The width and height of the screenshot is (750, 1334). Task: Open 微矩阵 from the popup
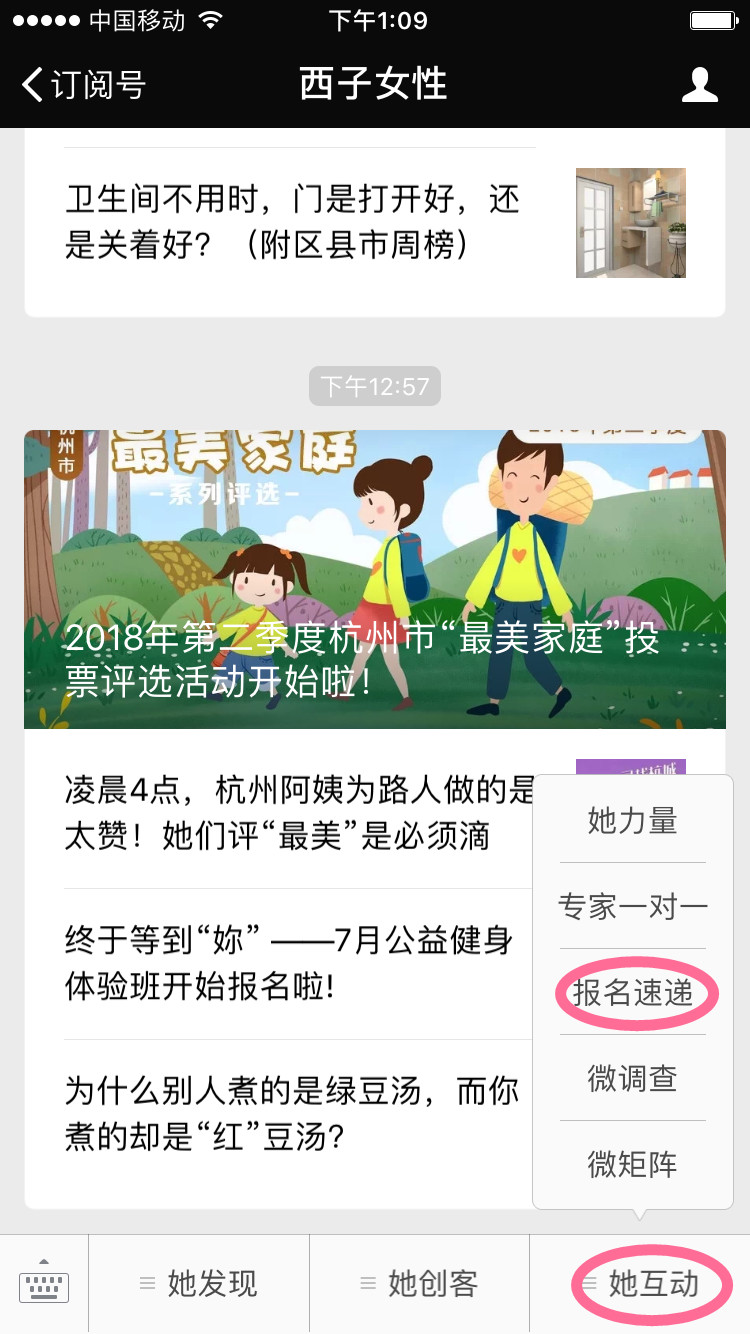point(632,1164)
